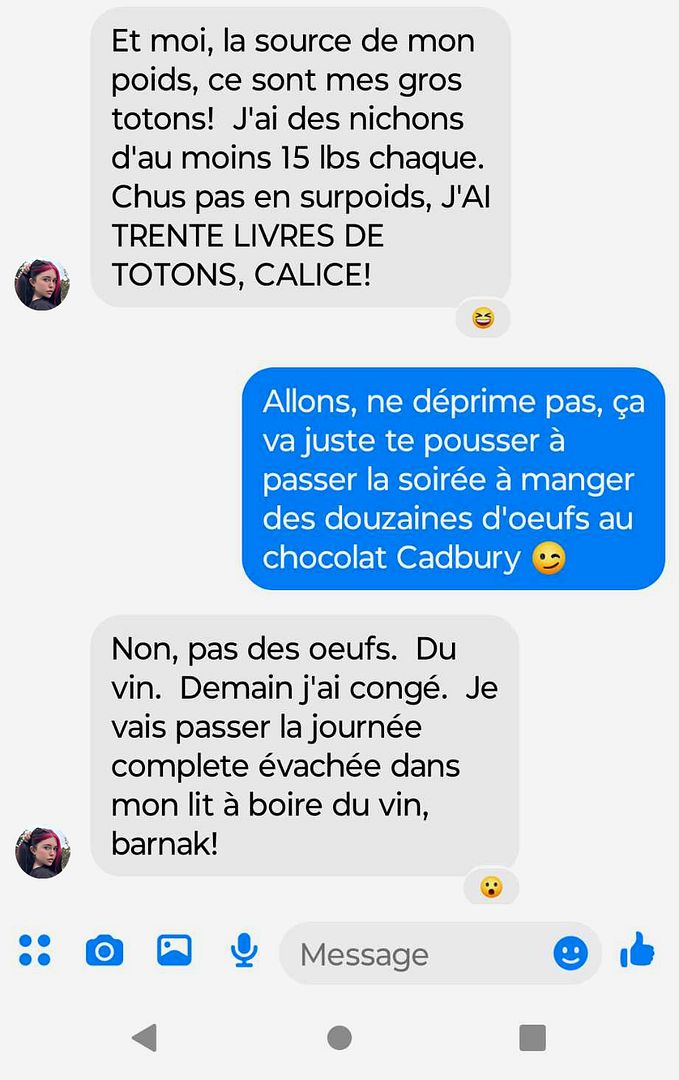Screen dimensions: 679x1080
Task: Record a voice message with the microphone
Action: 243,951
